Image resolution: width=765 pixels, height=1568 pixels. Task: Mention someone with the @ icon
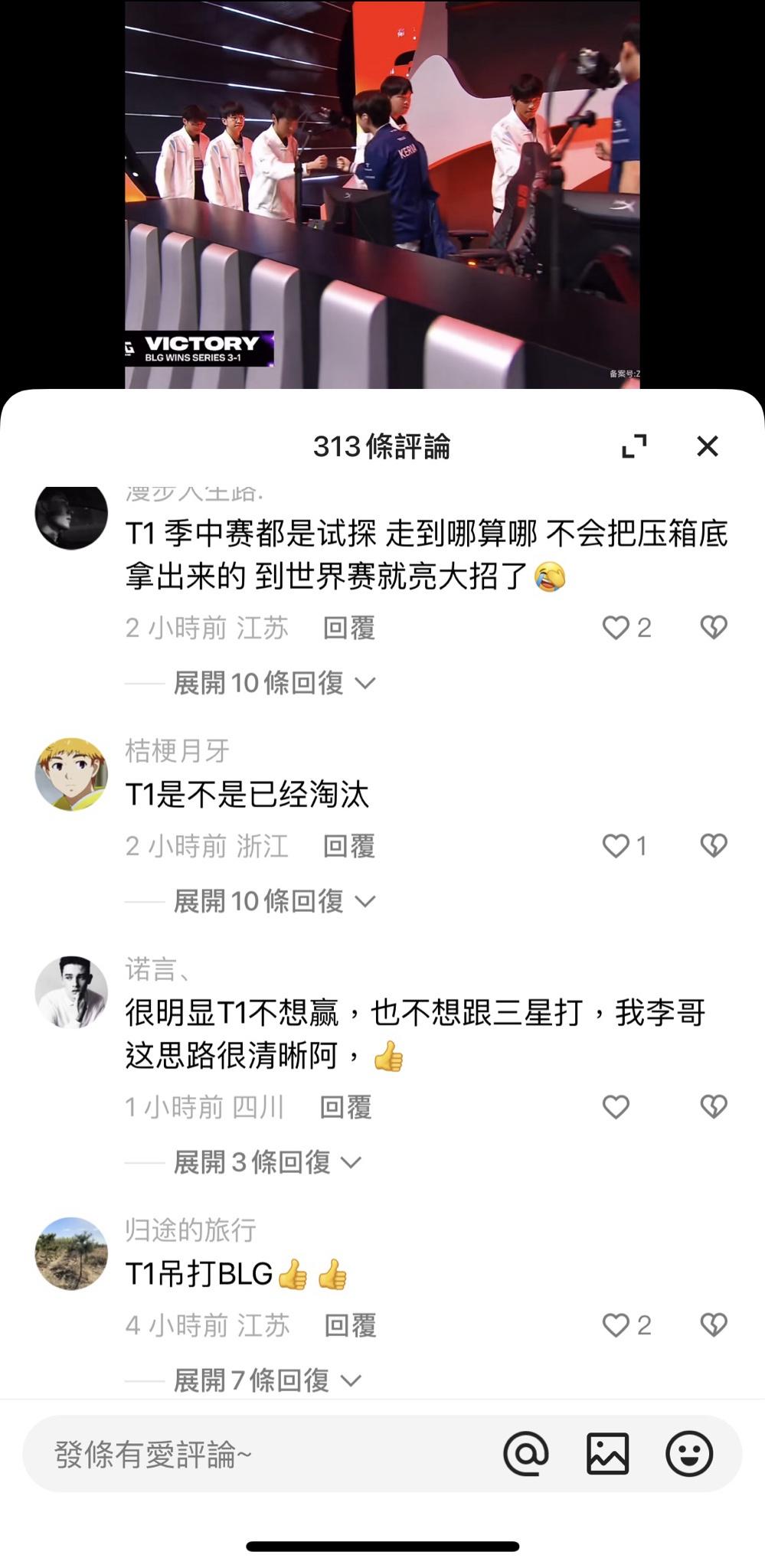pos(525,1453)
